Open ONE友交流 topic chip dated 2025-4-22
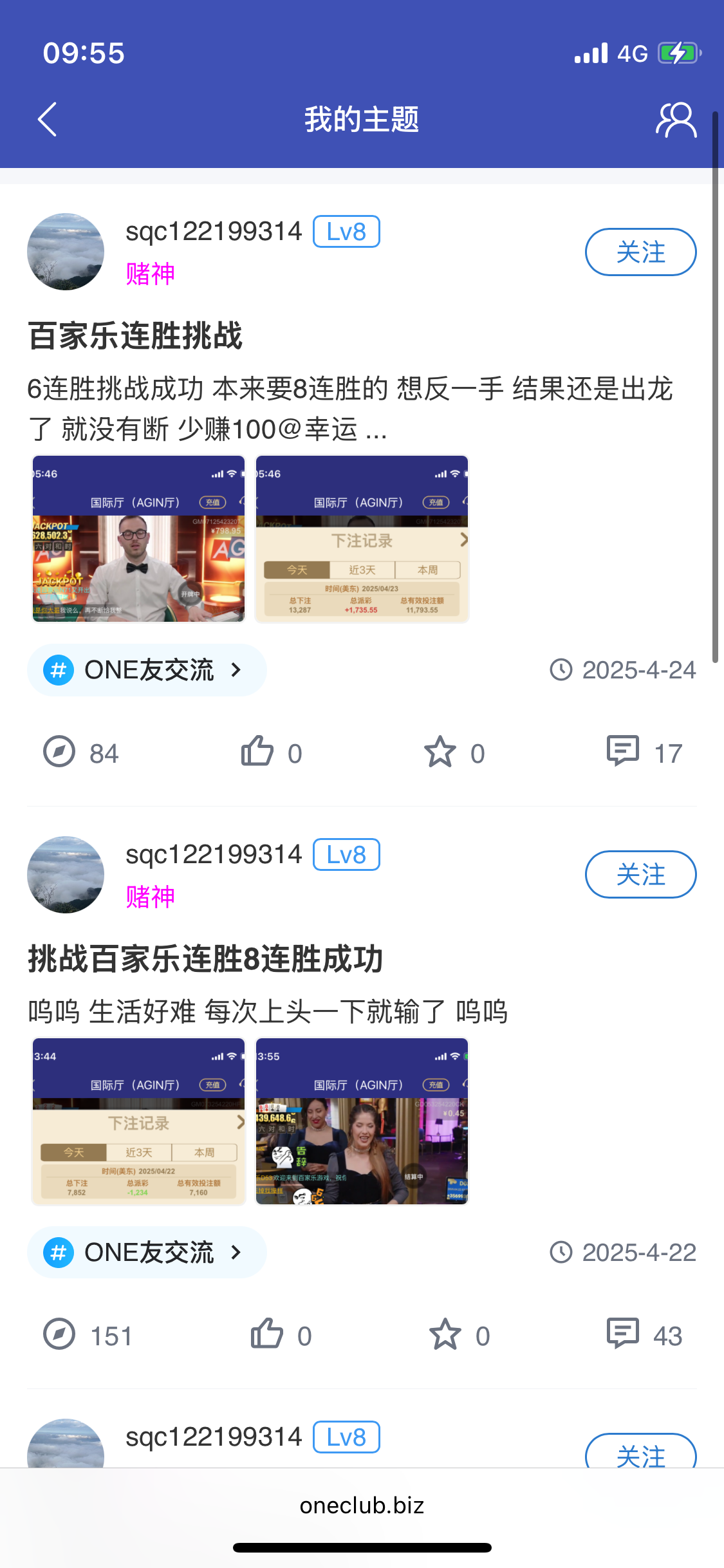 coord(147,1253)
